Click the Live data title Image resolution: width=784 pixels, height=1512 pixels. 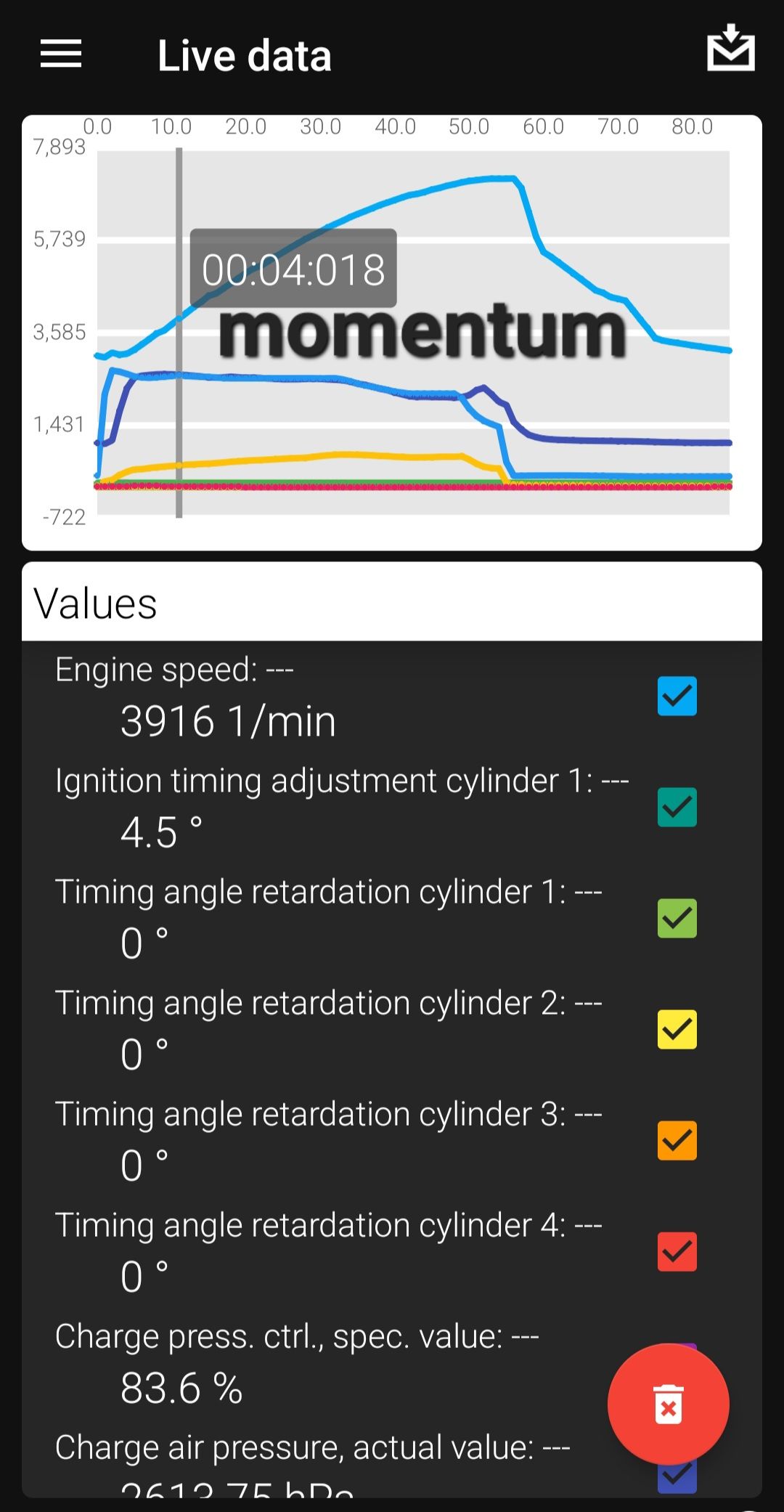point(243,55)
